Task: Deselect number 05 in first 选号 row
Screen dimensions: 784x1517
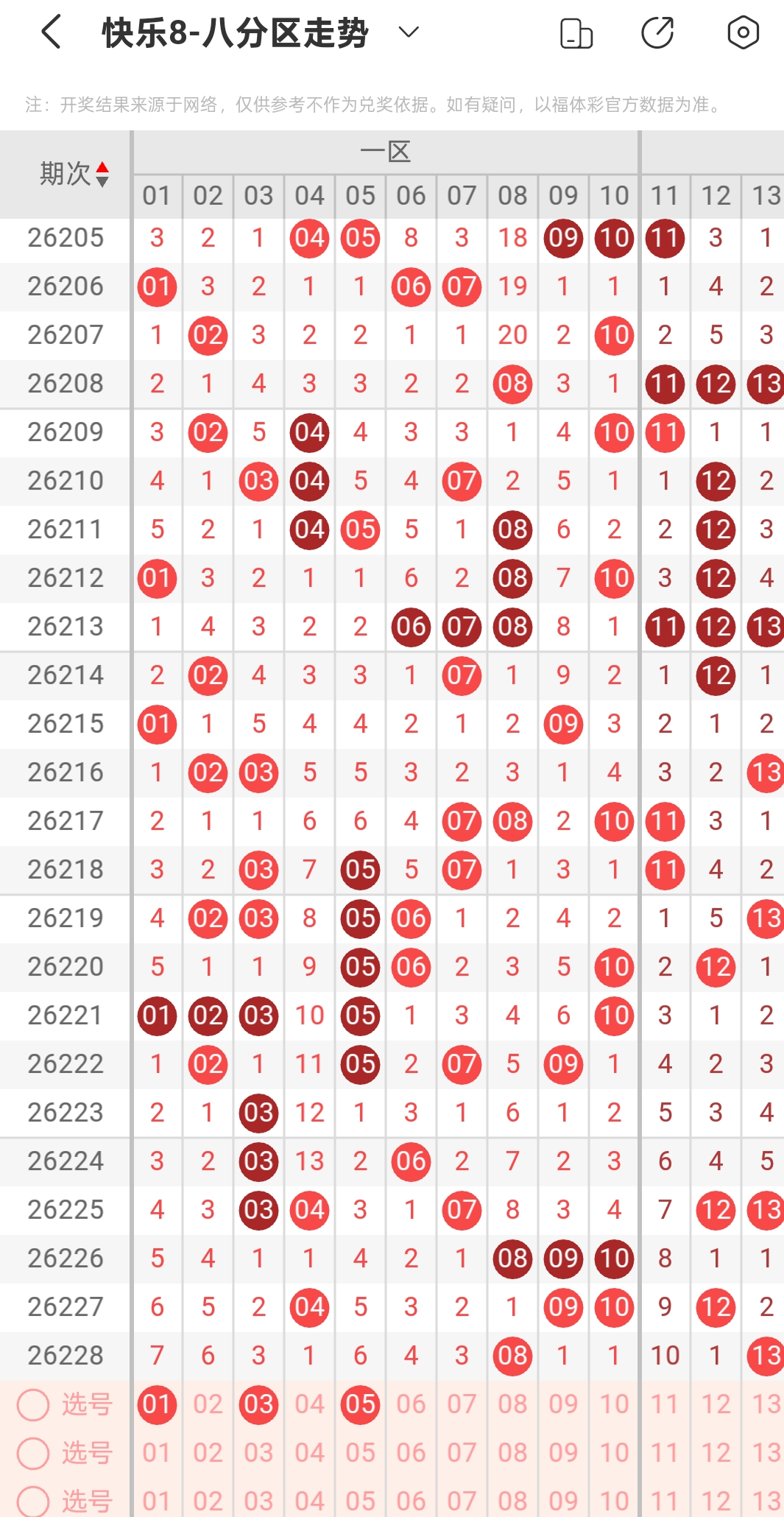Action: [360, 1404]
